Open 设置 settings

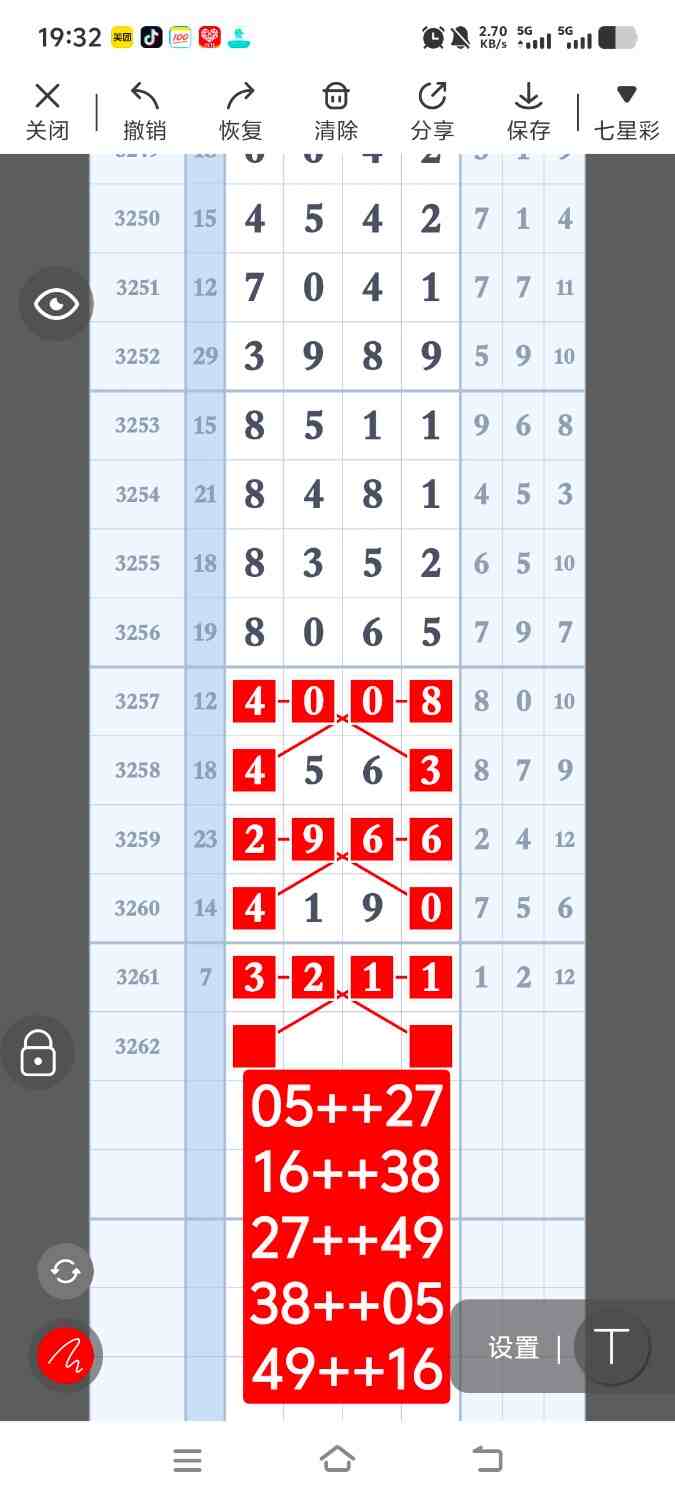[x=514, y=1348]
